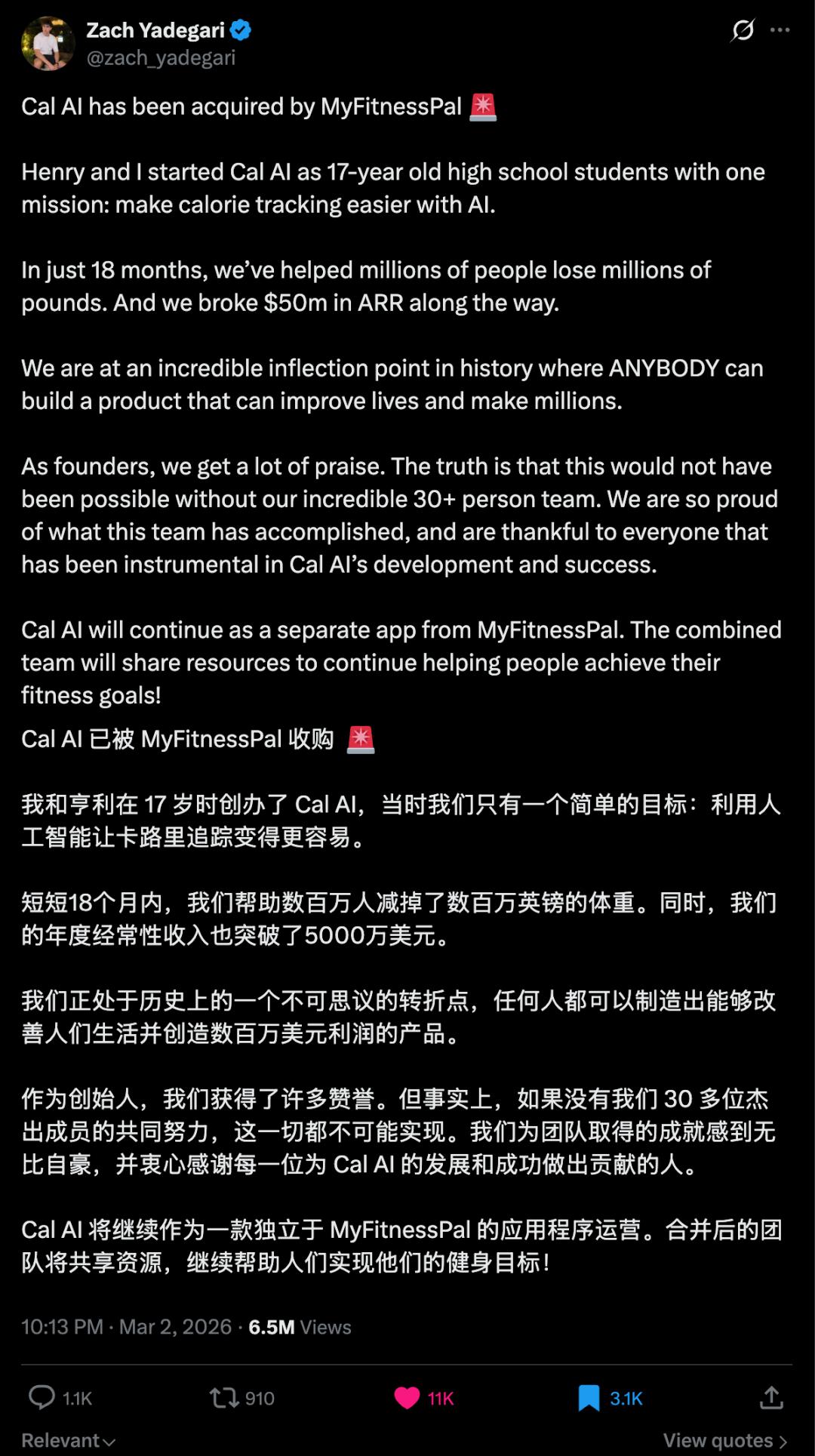The width and height of the screenshot is (815, 1456).
Task: Remove the bookmark from this post
Action: [x=589, y=1398]
